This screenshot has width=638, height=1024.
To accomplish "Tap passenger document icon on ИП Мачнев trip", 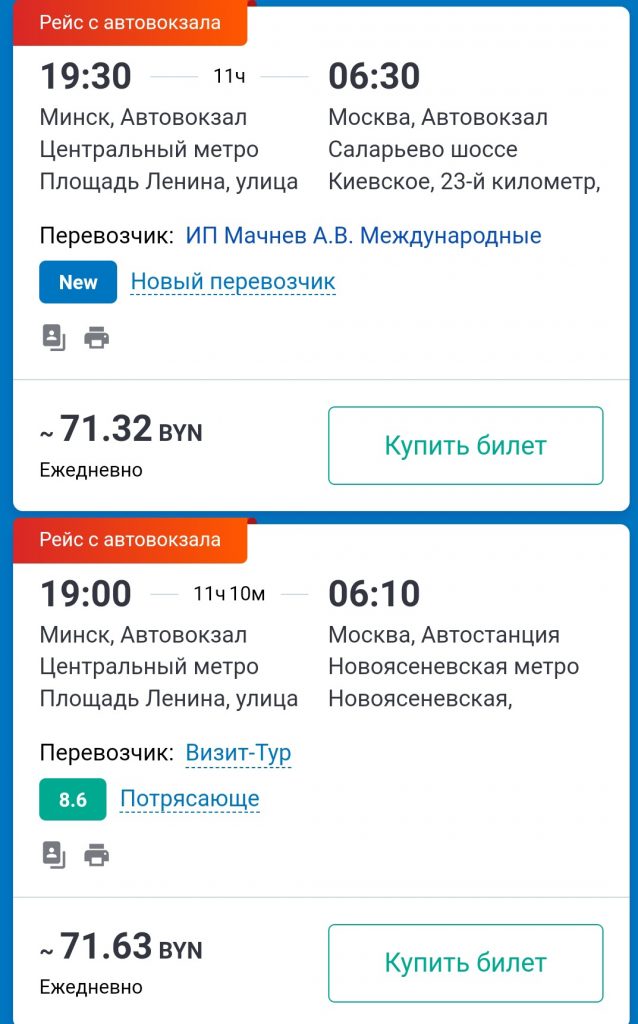I will point(54,338).
